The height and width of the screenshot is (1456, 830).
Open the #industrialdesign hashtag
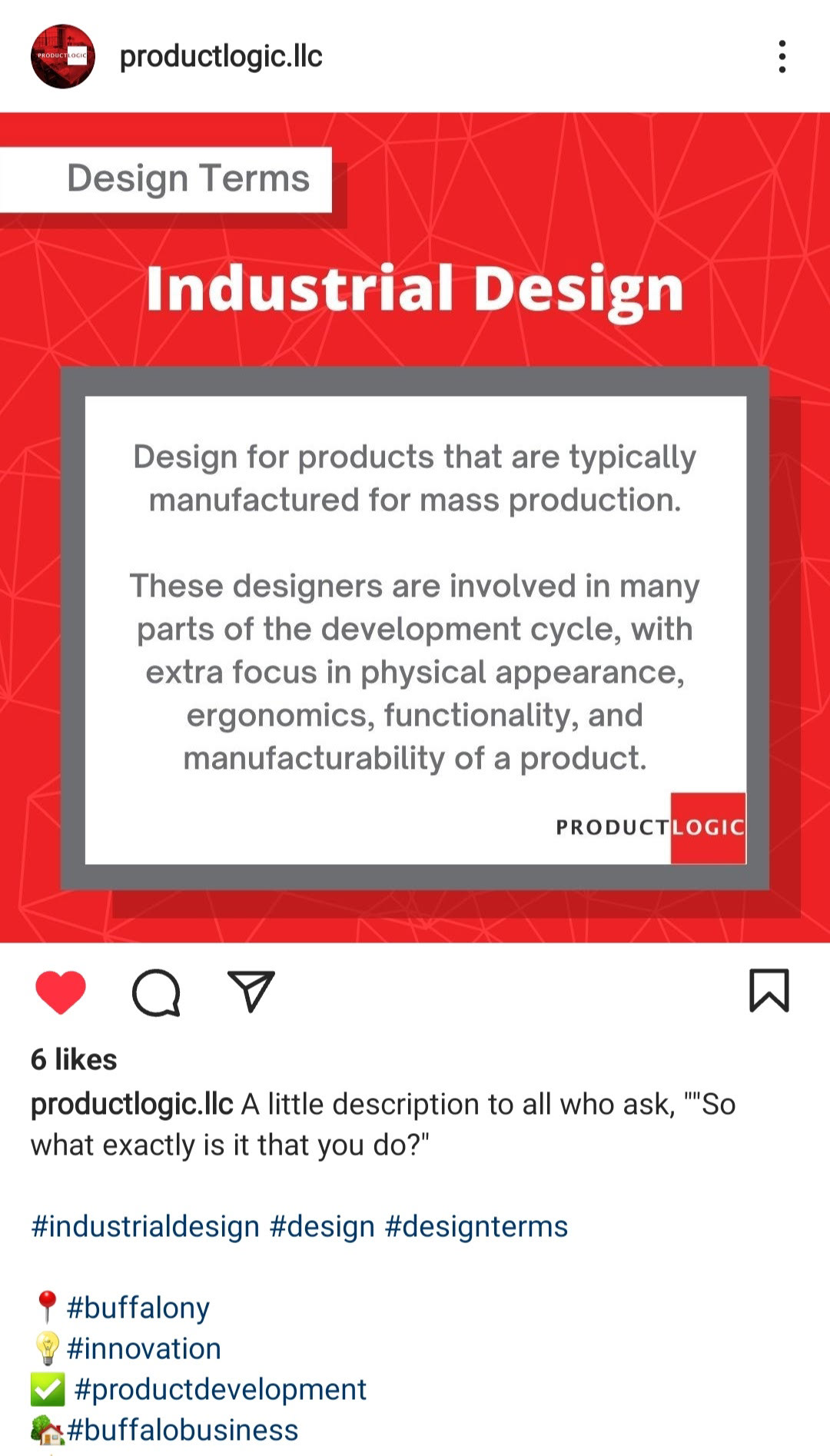click(x=145, y=1226)
